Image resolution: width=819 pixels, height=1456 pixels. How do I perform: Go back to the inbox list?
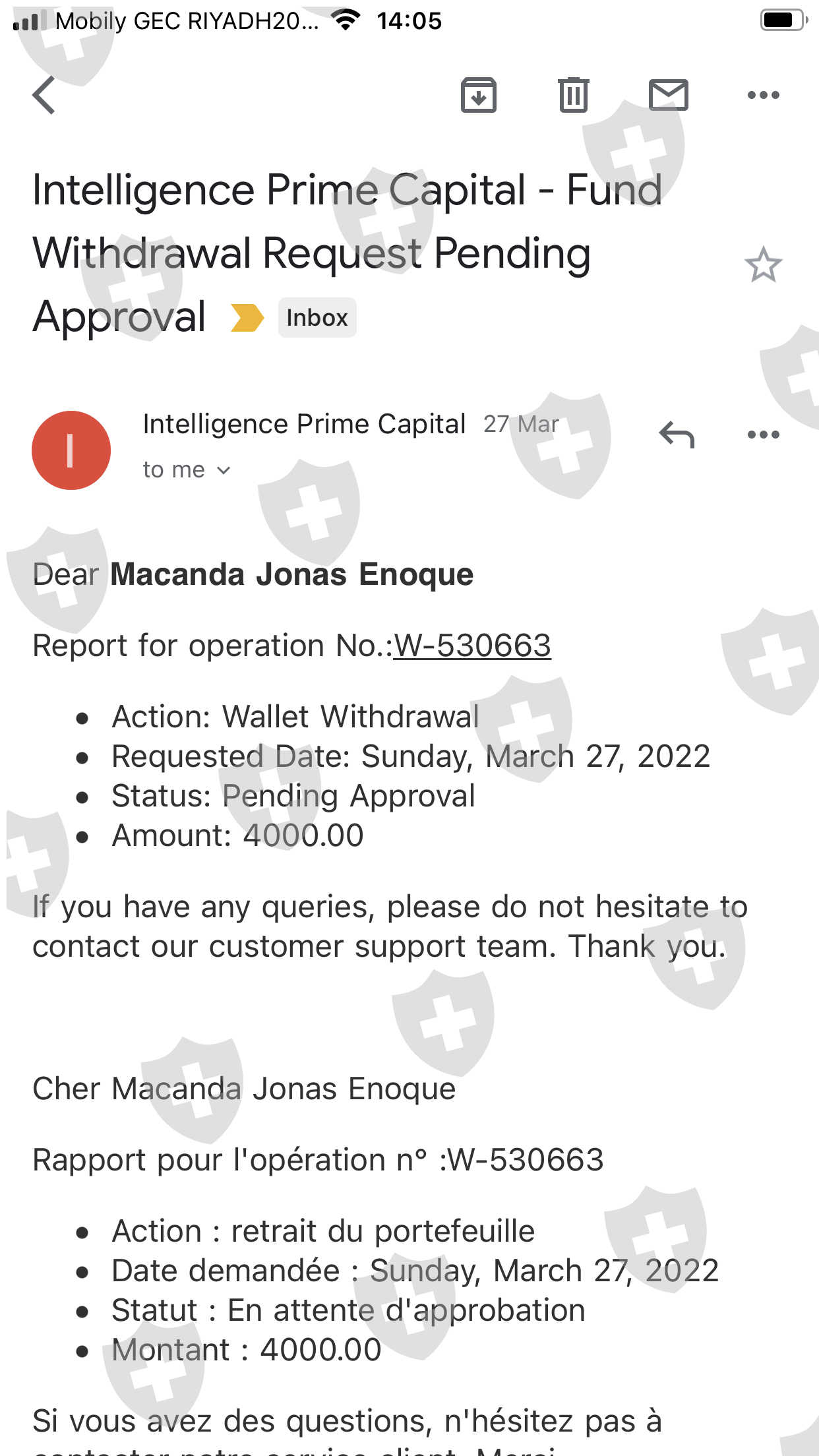(x=44, y=95)
